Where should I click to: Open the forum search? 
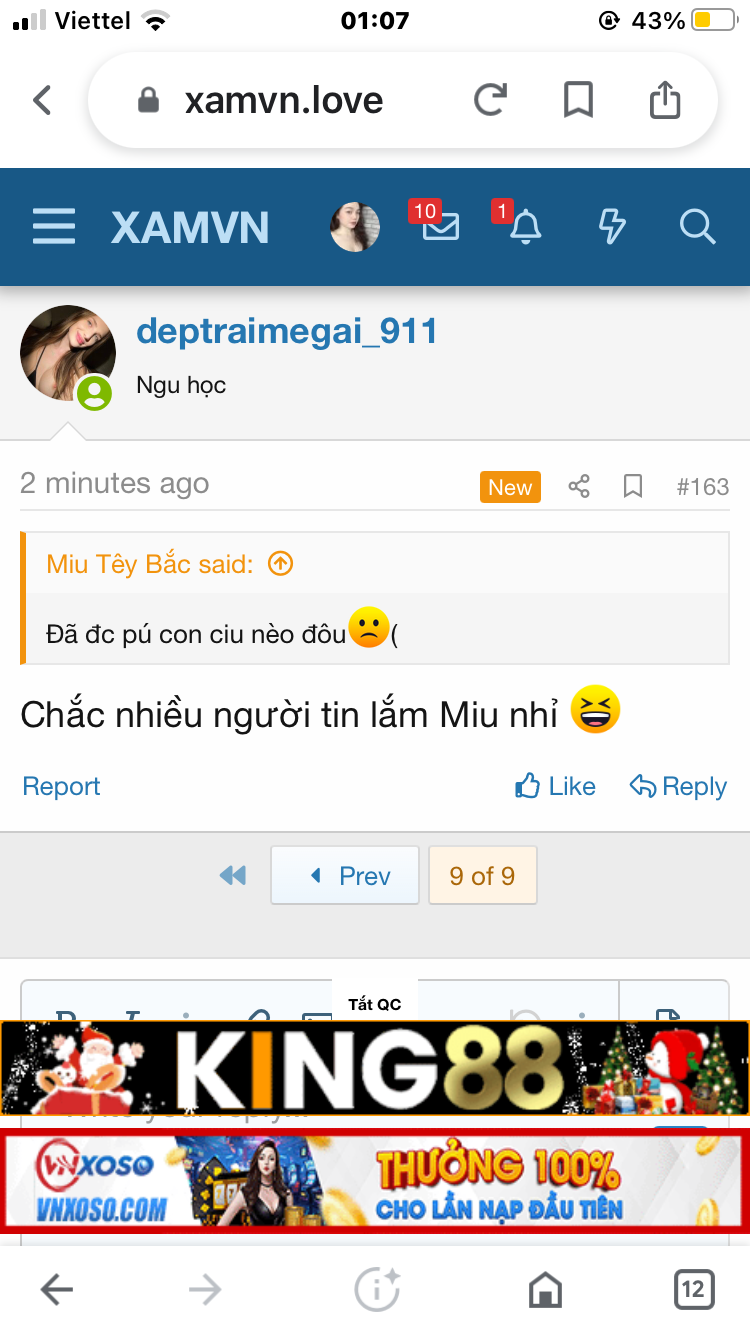click(x=697, y=227)
